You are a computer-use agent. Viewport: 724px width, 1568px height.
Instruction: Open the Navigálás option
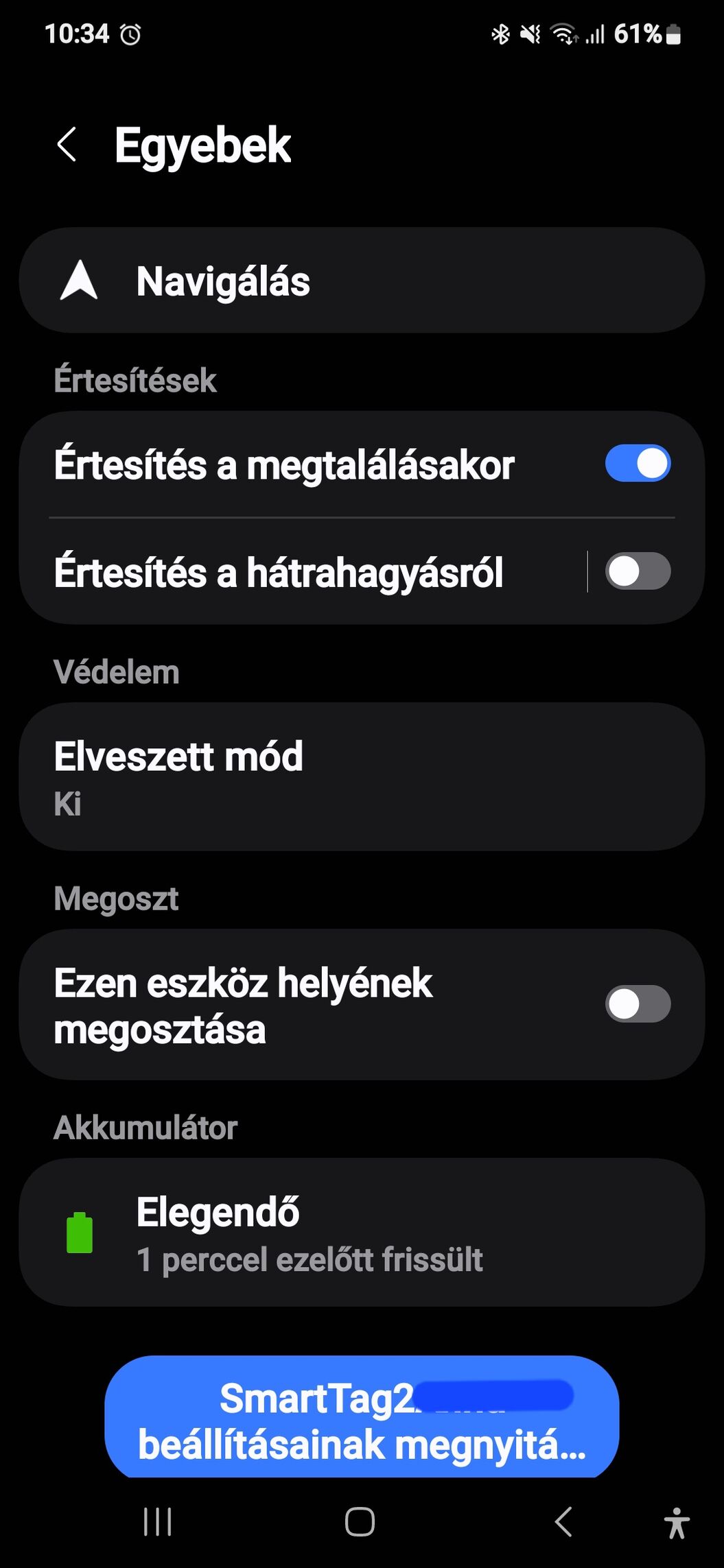coord(362,281)
